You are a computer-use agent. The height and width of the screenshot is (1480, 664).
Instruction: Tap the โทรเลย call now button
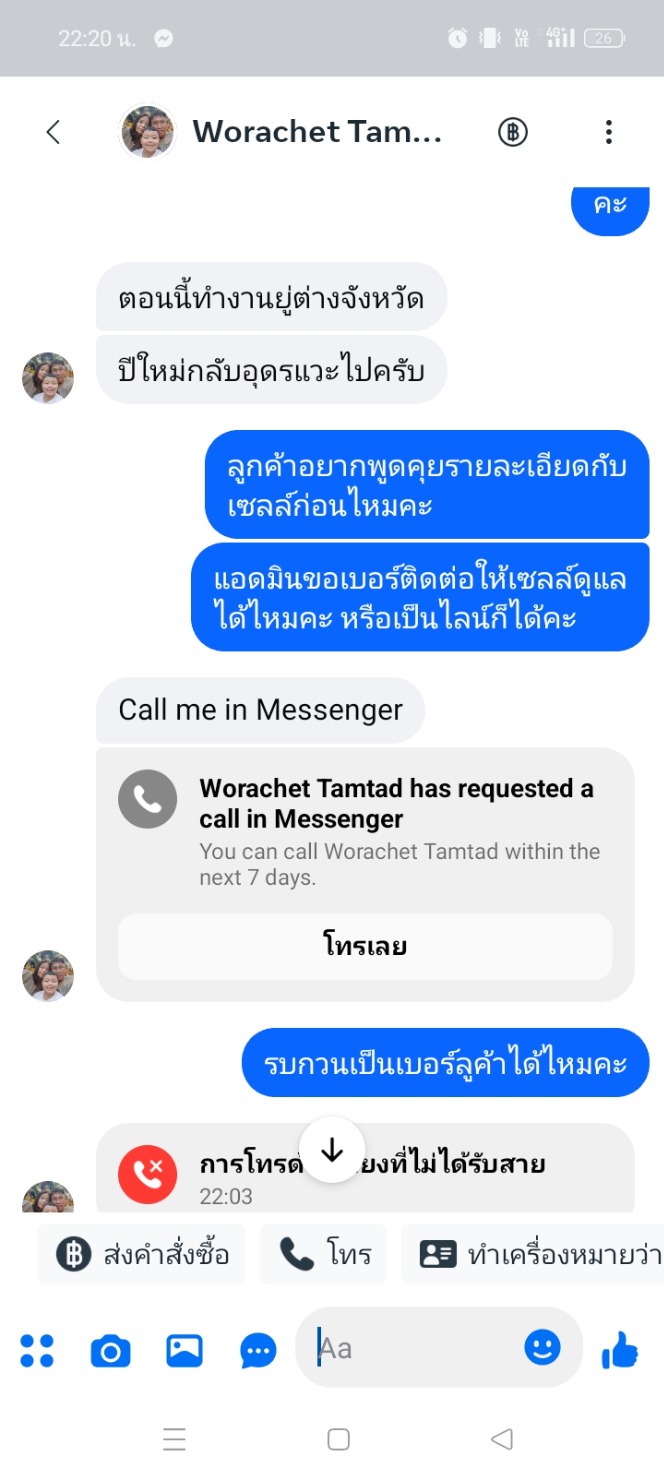[x=365, y=946]
